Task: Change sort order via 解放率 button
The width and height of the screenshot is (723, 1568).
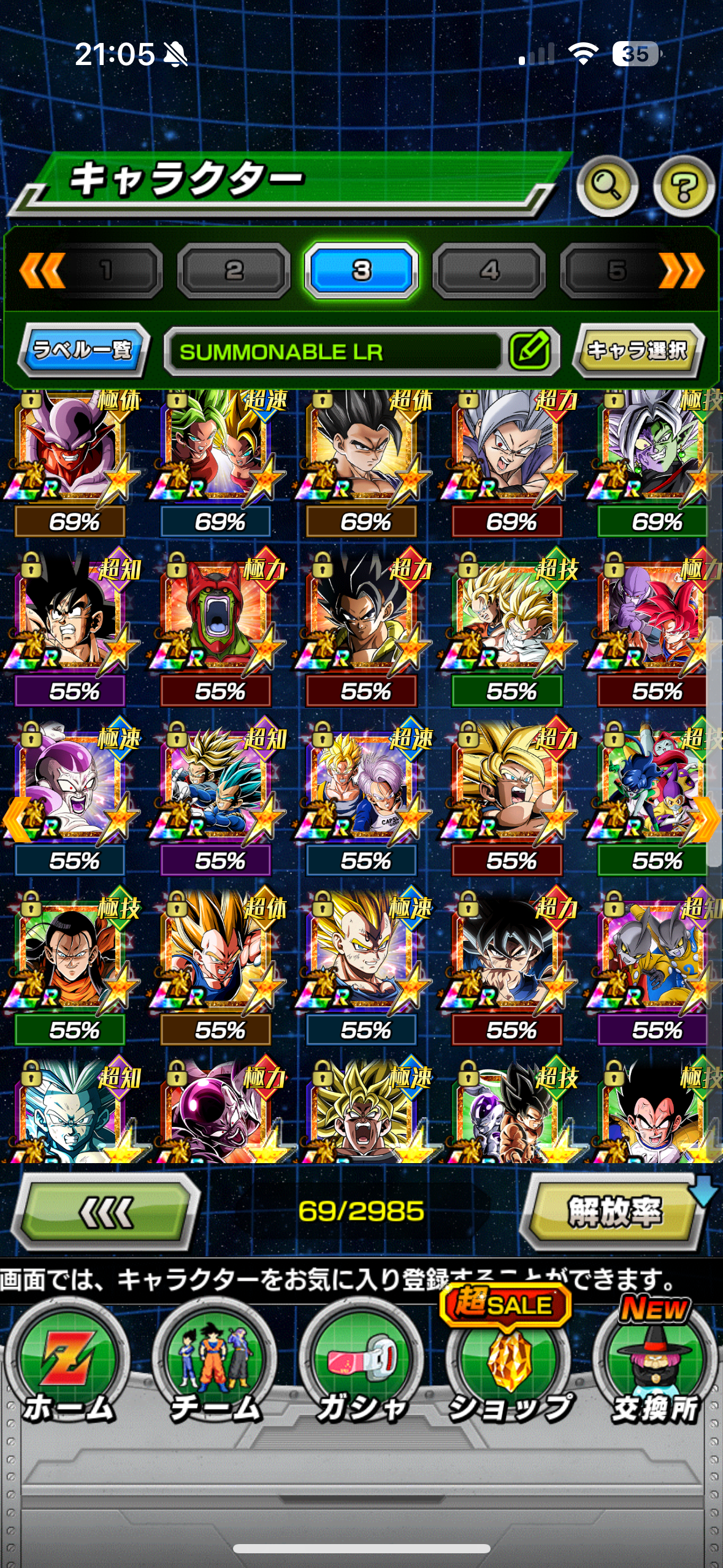Action: 614,1212
